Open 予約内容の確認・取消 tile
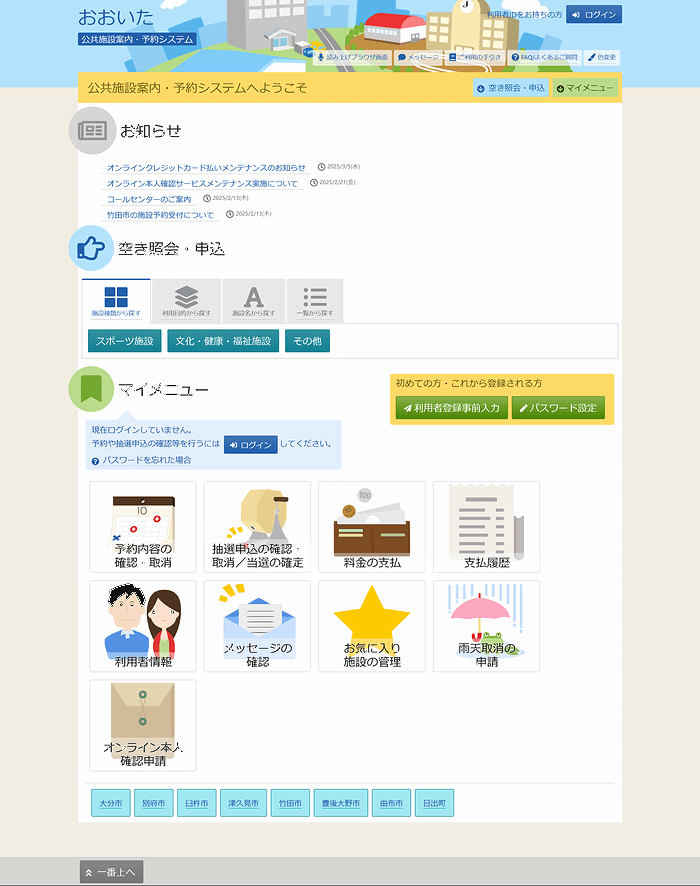 pyautogui.click(x=142, y=528)
